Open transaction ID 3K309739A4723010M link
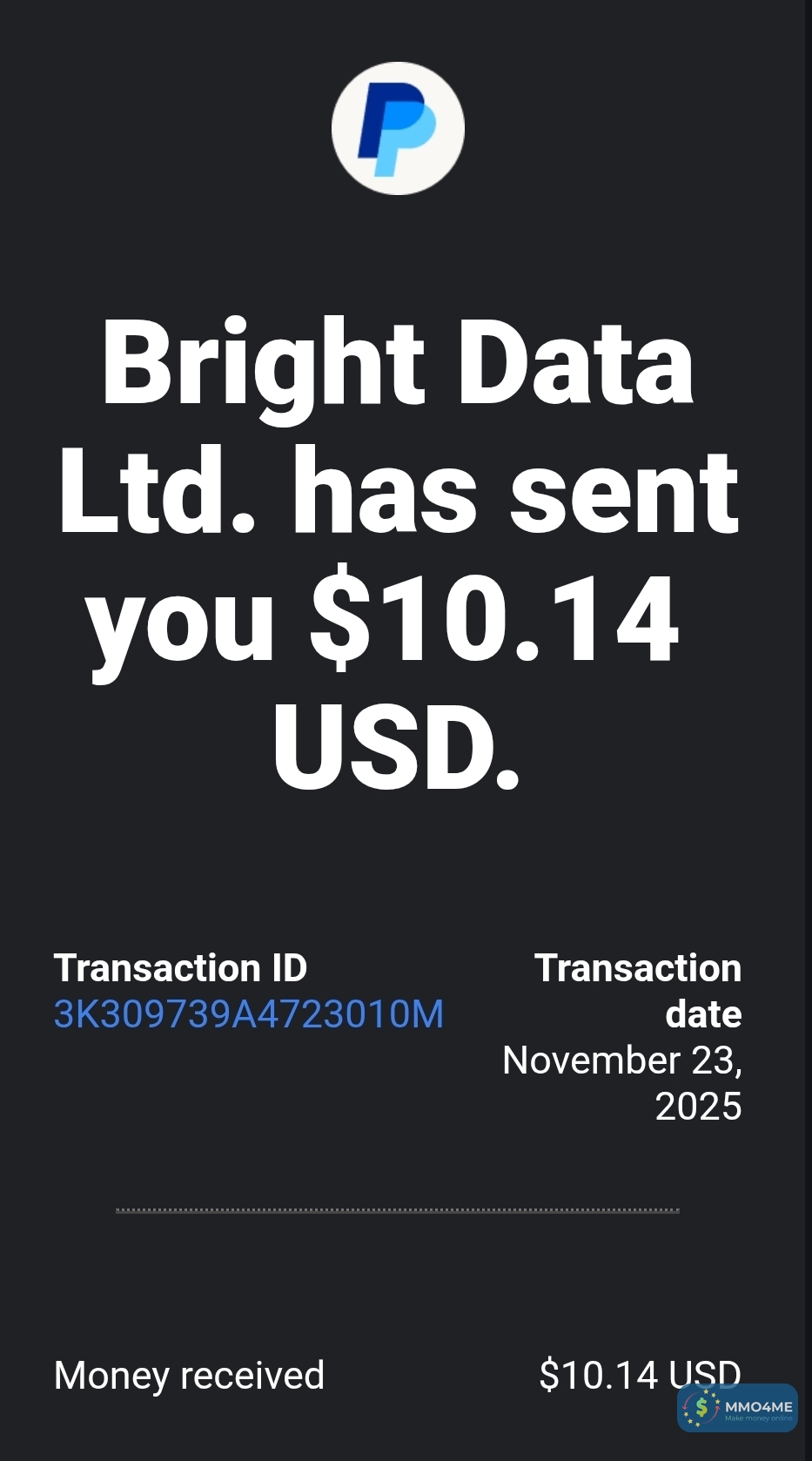812x1461 pixels. [x=249, y=1014]
